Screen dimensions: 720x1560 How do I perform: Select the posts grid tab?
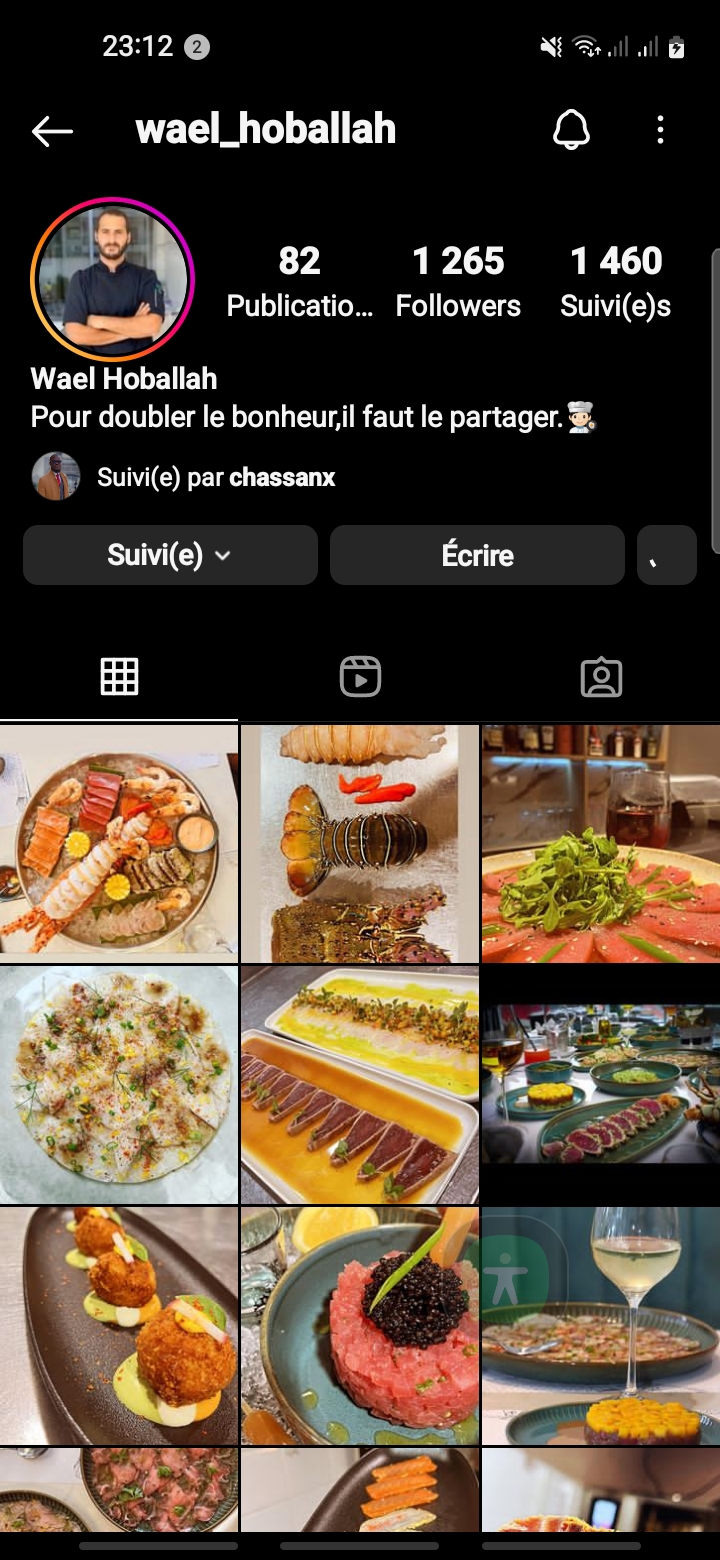(119, 677)
